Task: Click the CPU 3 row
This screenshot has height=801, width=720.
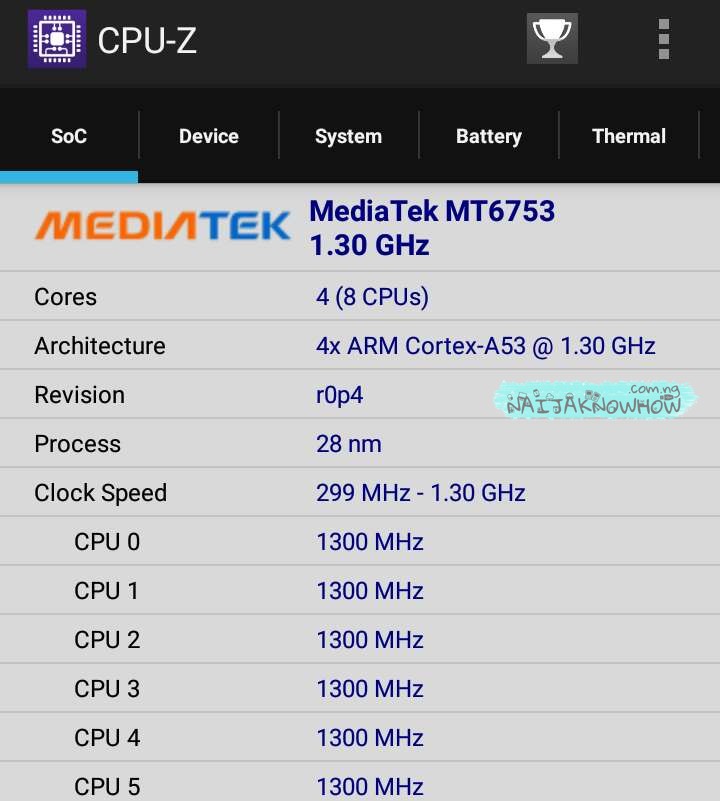Action: 360,688
